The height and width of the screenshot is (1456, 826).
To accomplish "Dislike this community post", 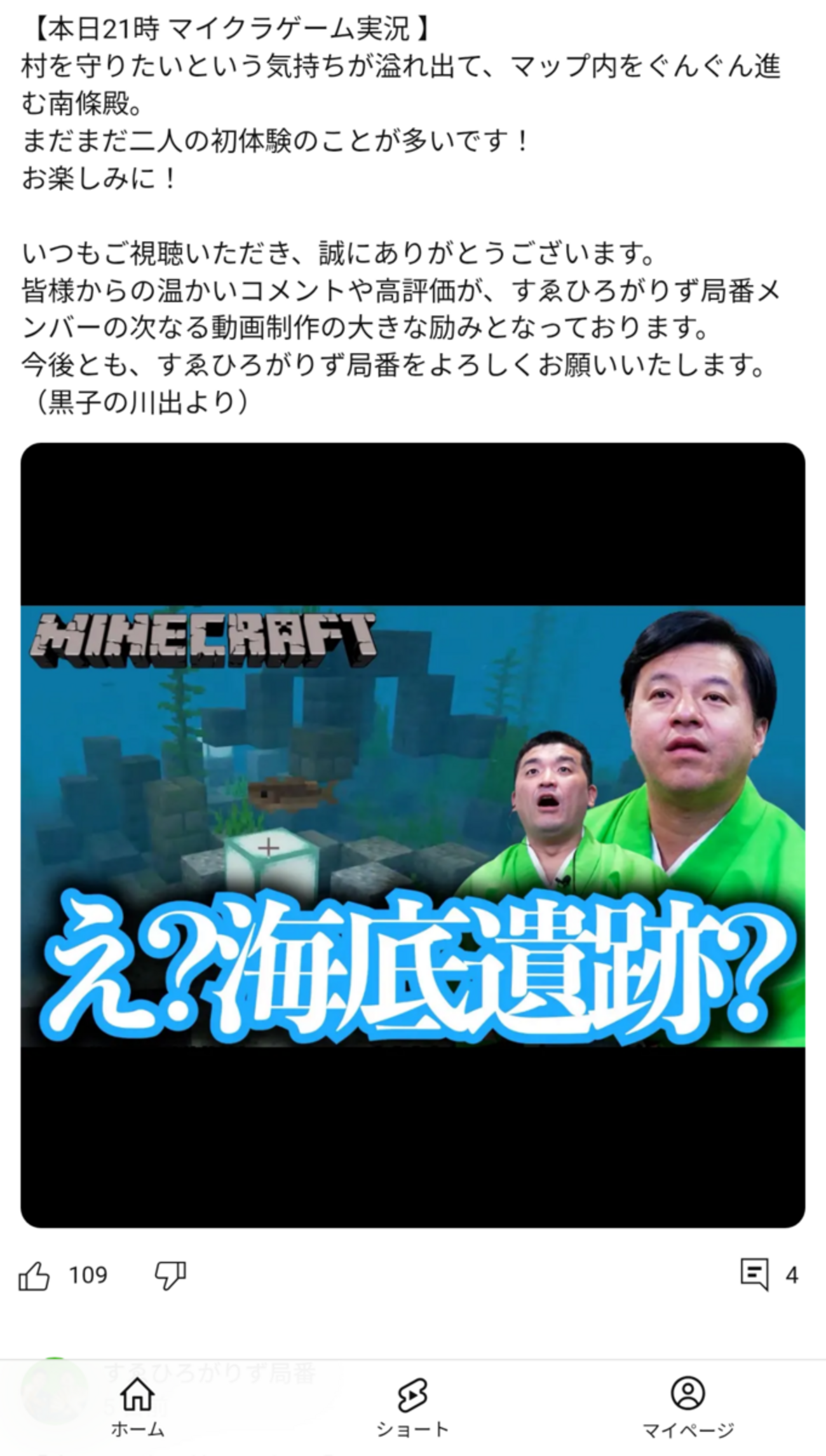I will (170, 1276).
